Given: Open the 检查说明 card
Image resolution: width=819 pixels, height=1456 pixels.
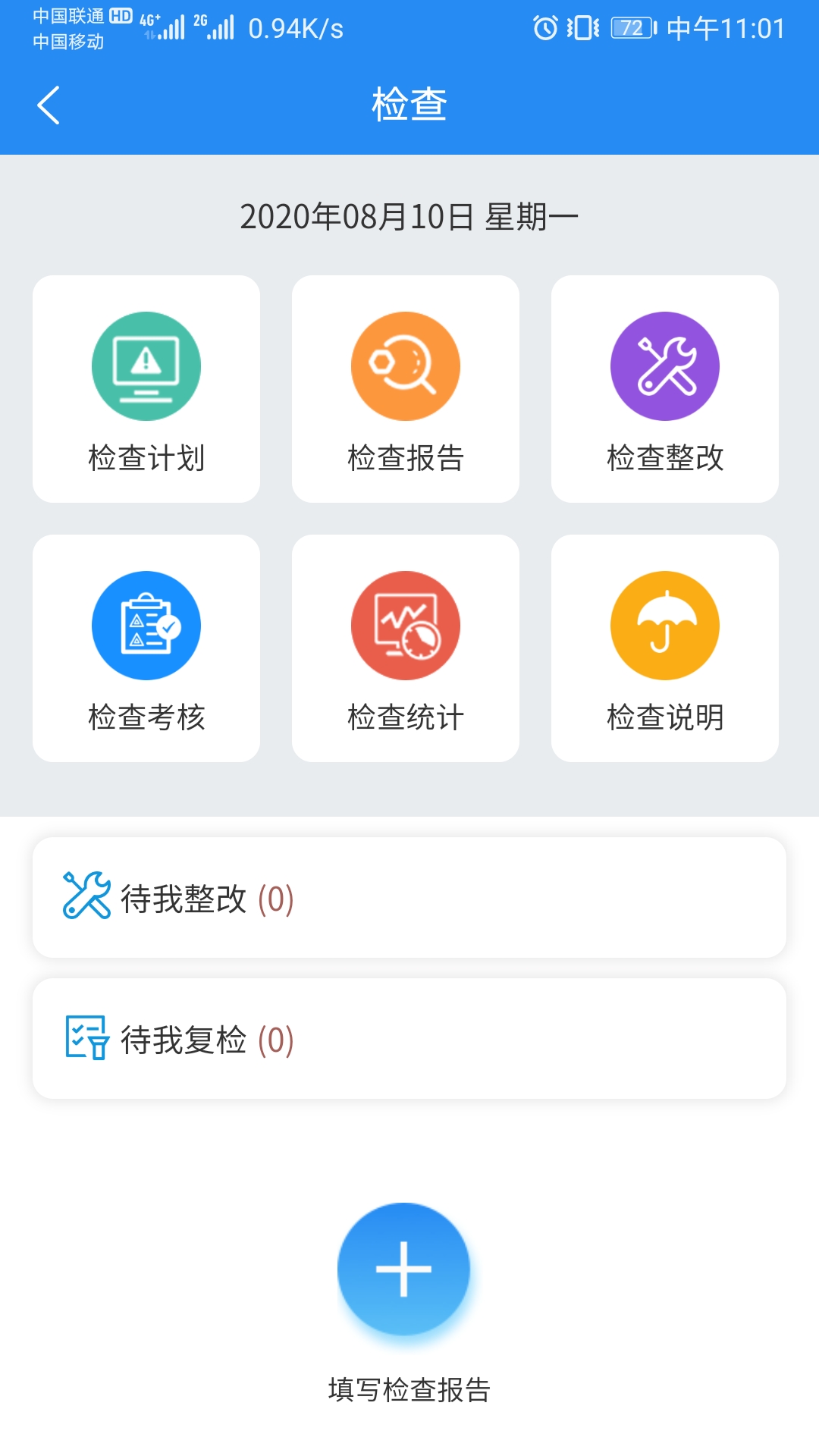Looking at the screenshot, I should pos(665,648).
